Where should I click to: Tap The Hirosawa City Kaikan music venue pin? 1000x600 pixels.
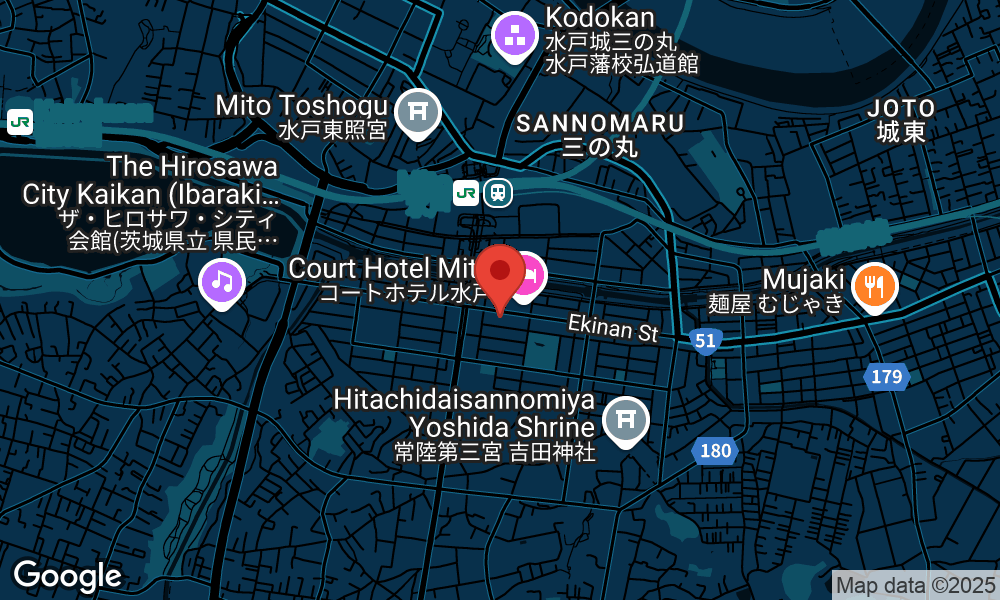(222, 282)
